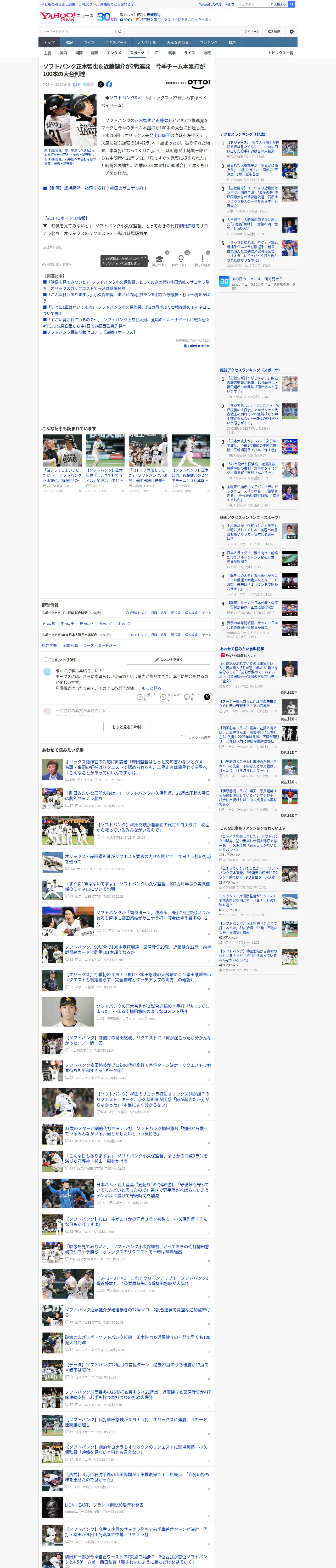Open マイページ link
This screenshot has height=1568, width=336.
point(251,32)
